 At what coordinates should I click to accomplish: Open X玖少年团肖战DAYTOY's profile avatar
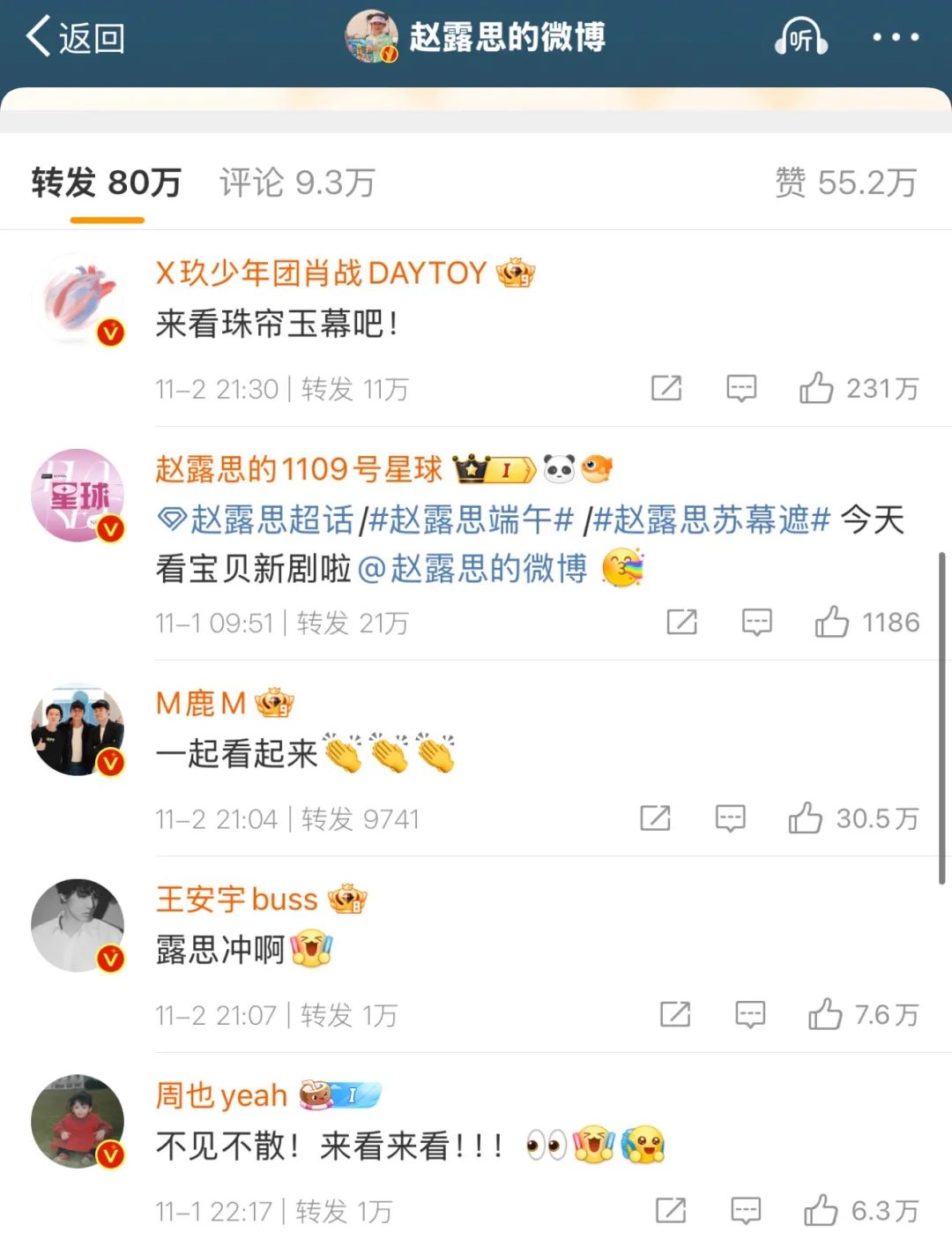pyautogui.click(x=78, y=300)
